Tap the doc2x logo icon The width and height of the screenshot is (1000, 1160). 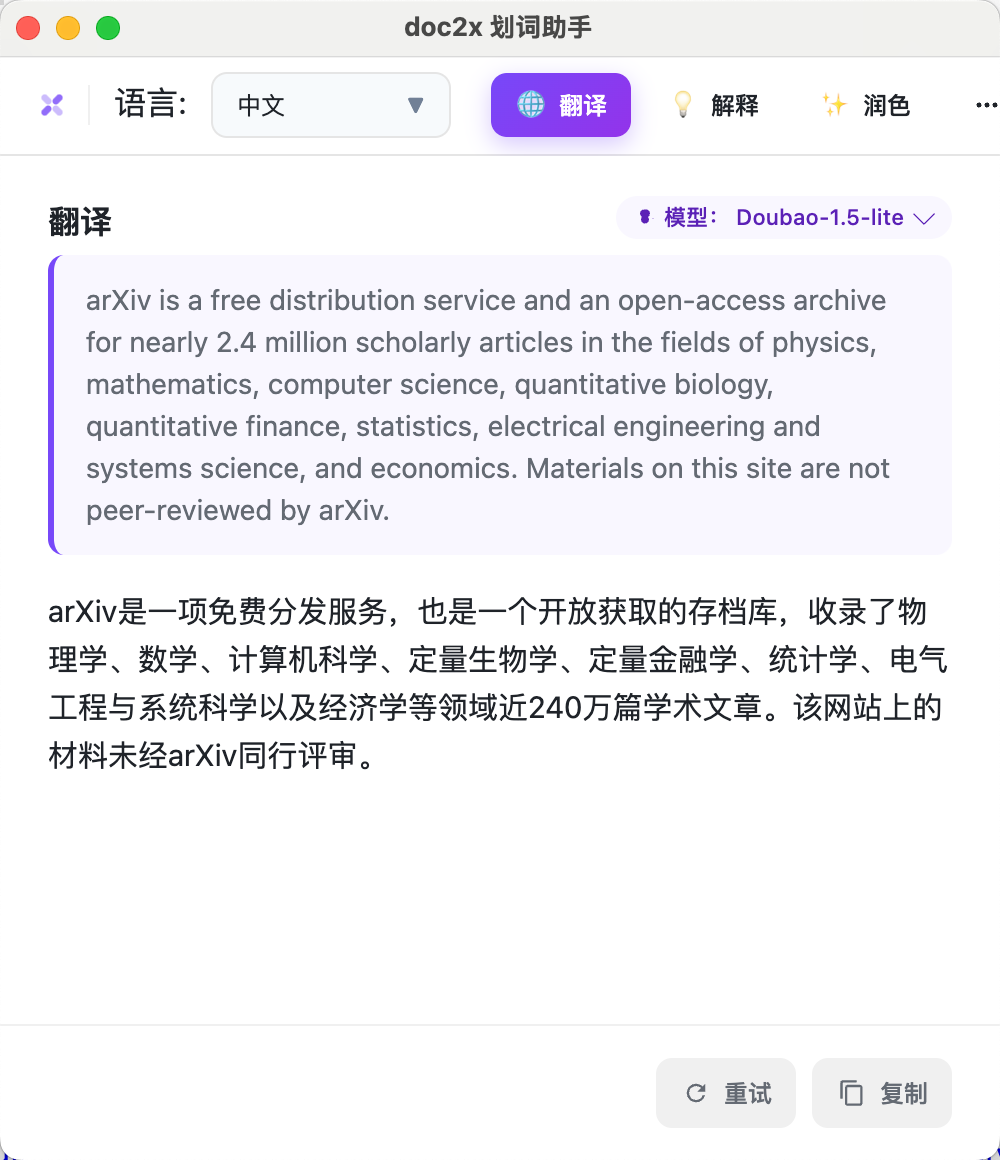pos(52,105)
